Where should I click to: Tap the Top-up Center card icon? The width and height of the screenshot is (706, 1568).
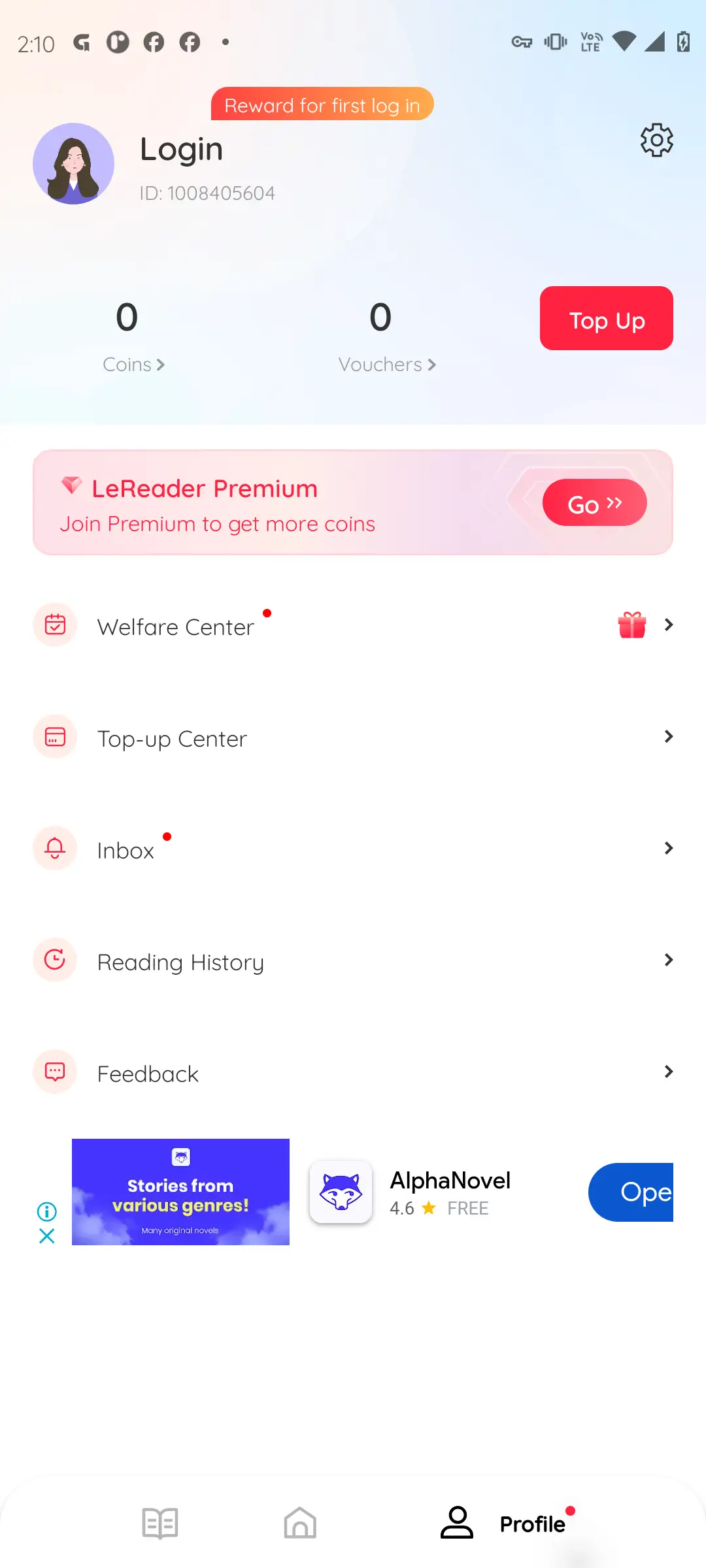[x=55, y=737]
